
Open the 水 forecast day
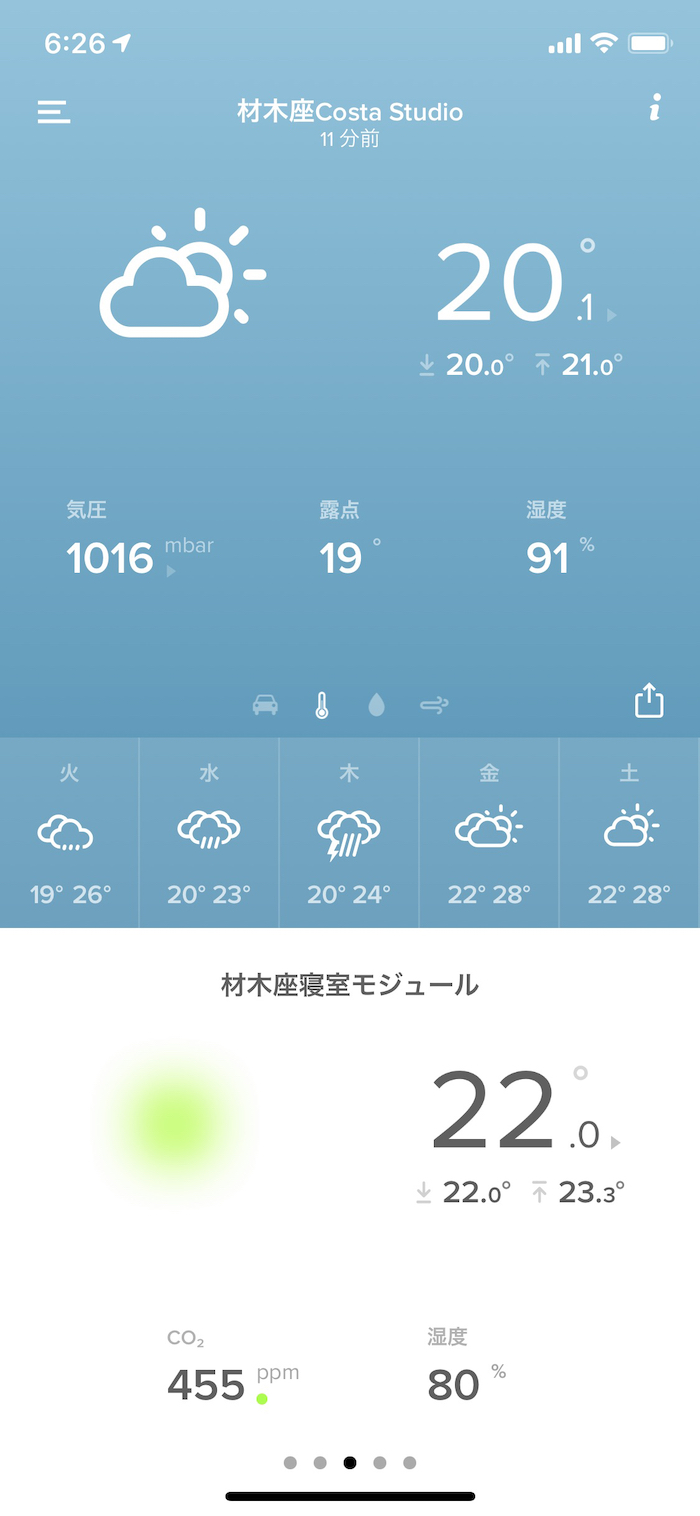click(x=209, y=833)
